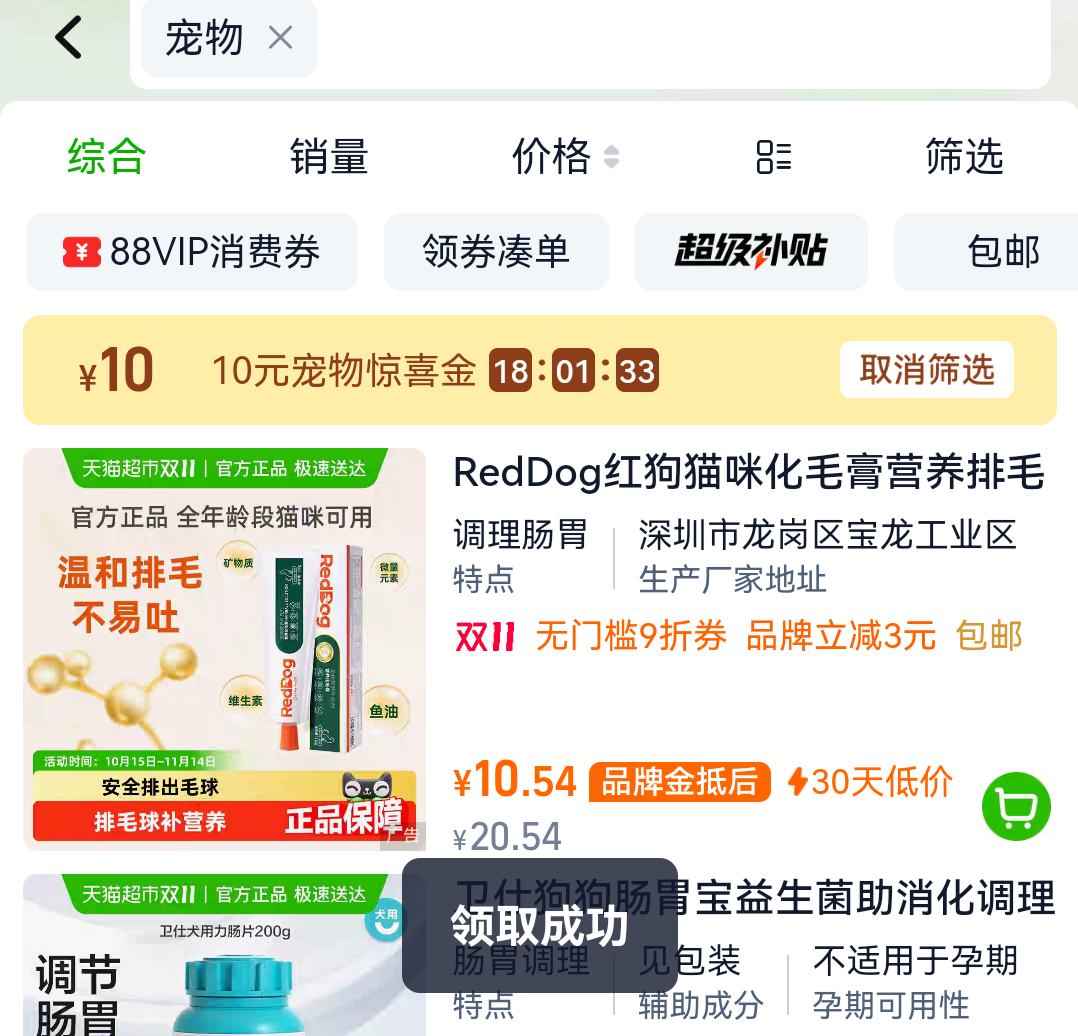This screenshot has height=1036, width=1078.
Task: Open the RedDog红狗猫咪化毛膏 product
Action: tap(748, 473)
